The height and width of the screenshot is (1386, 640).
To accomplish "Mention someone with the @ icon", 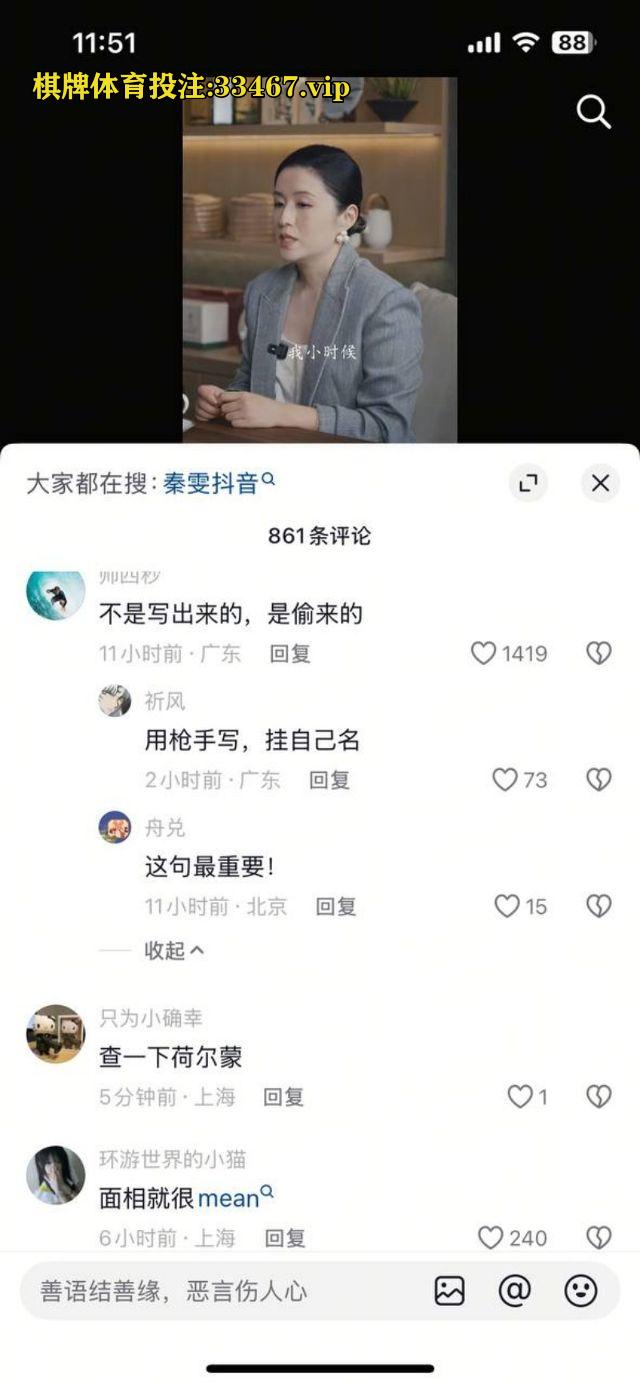I will coord(514,1291).
